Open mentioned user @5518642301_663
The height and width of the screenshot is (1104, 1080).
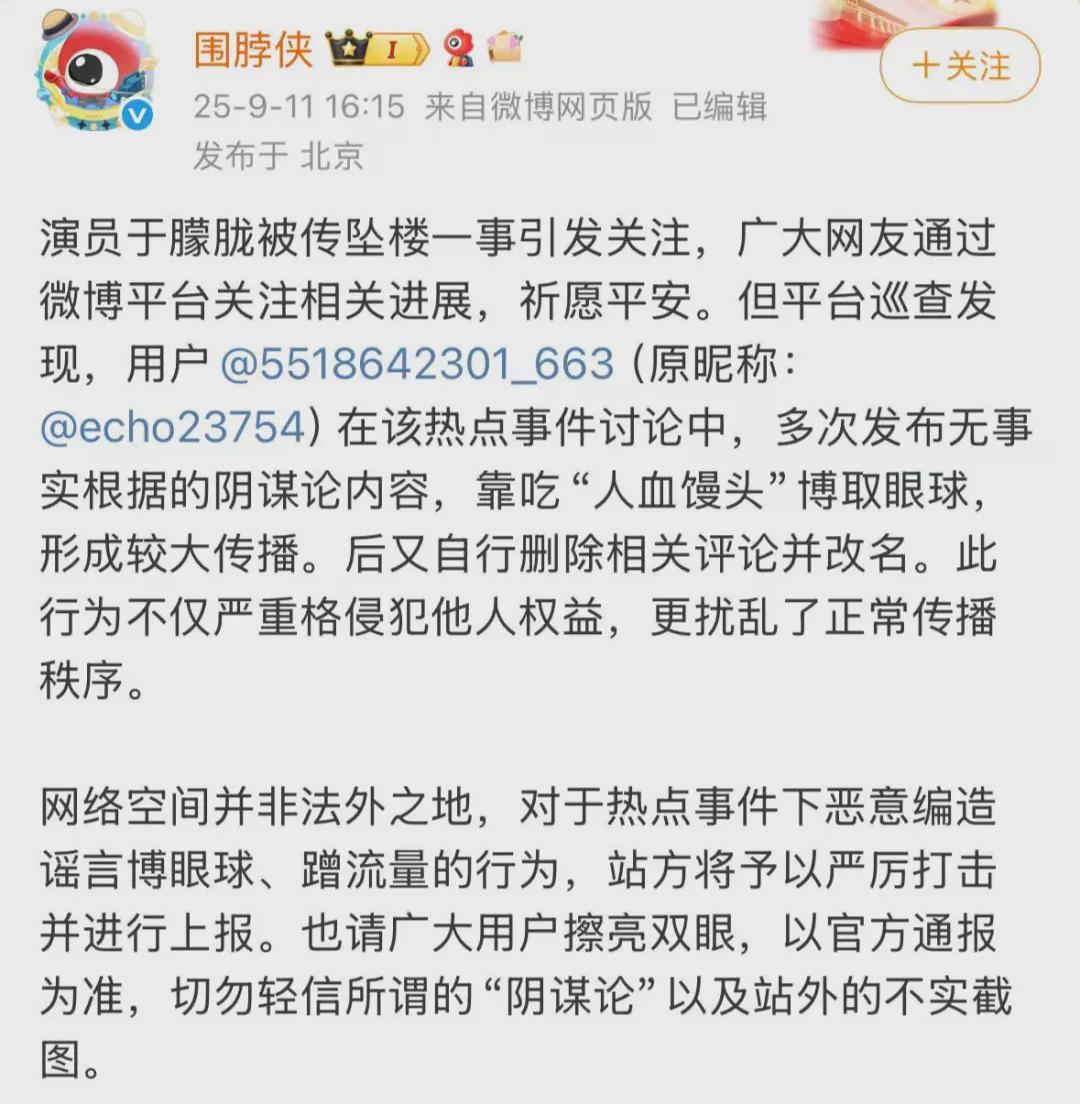point(416,365)
